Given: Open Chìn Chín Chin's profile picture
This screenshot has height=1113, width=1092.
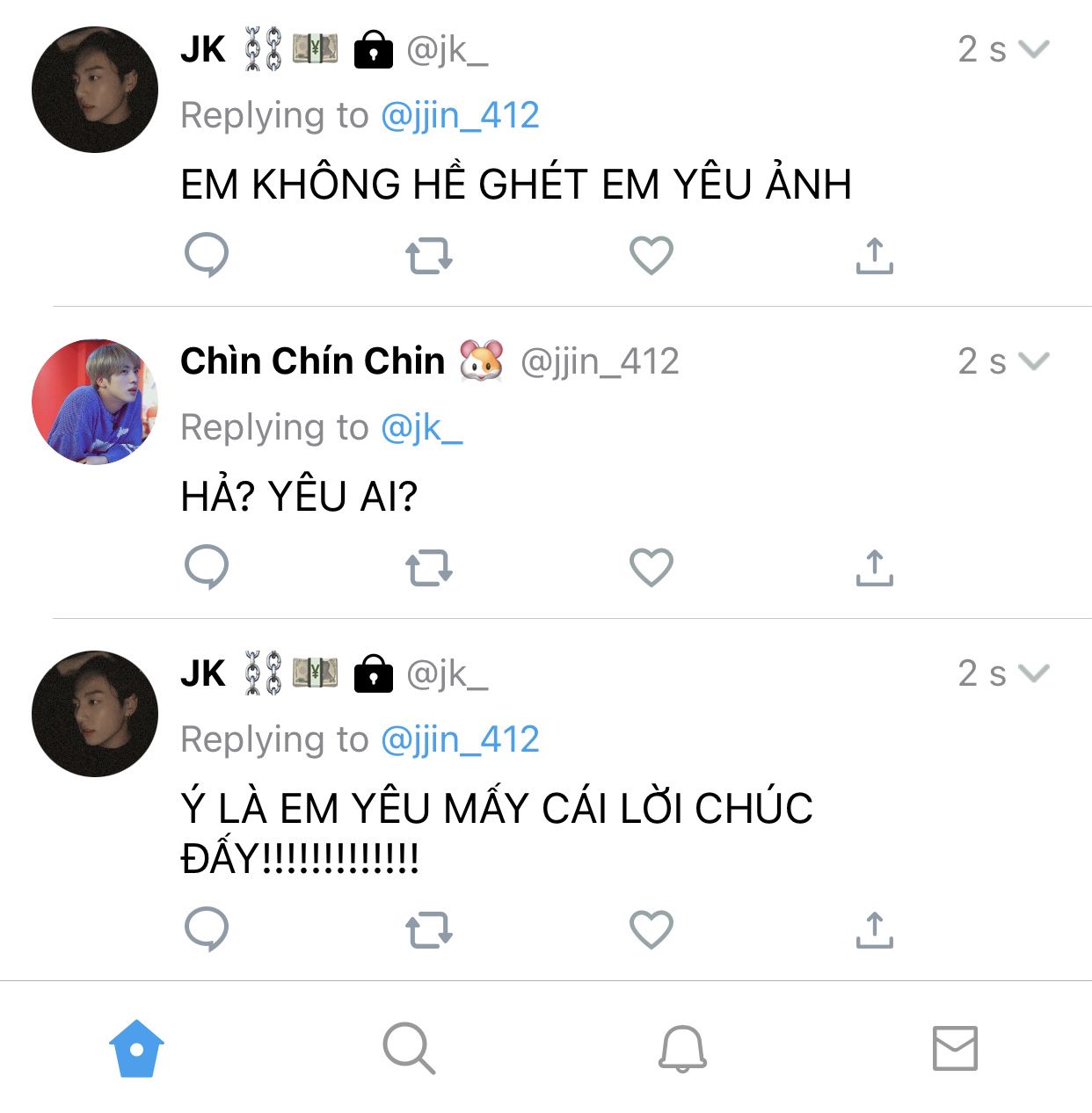Looking at the screenshot, I should click(x=95, y=402).
